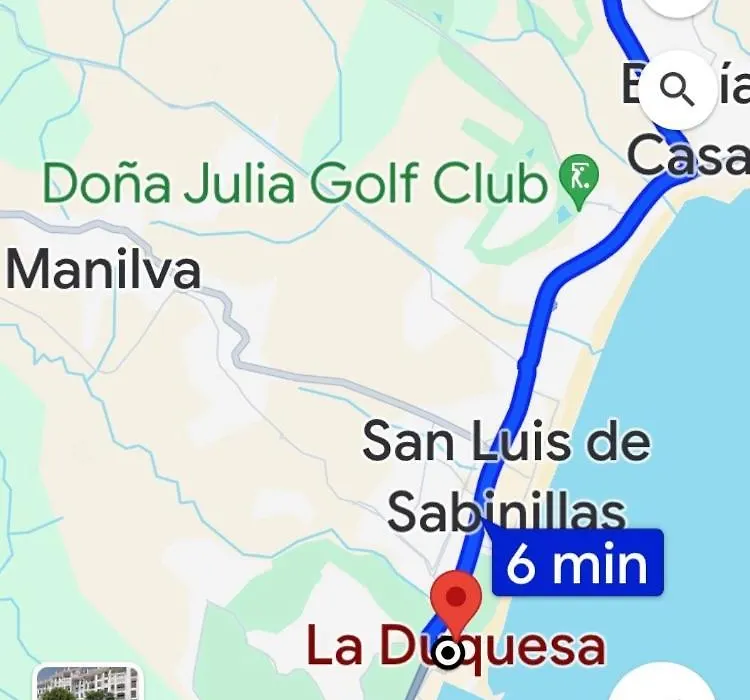This screenshot has height=700, width=750.
Task: Tap the search magnifier button
Action: tap(678, 91)
